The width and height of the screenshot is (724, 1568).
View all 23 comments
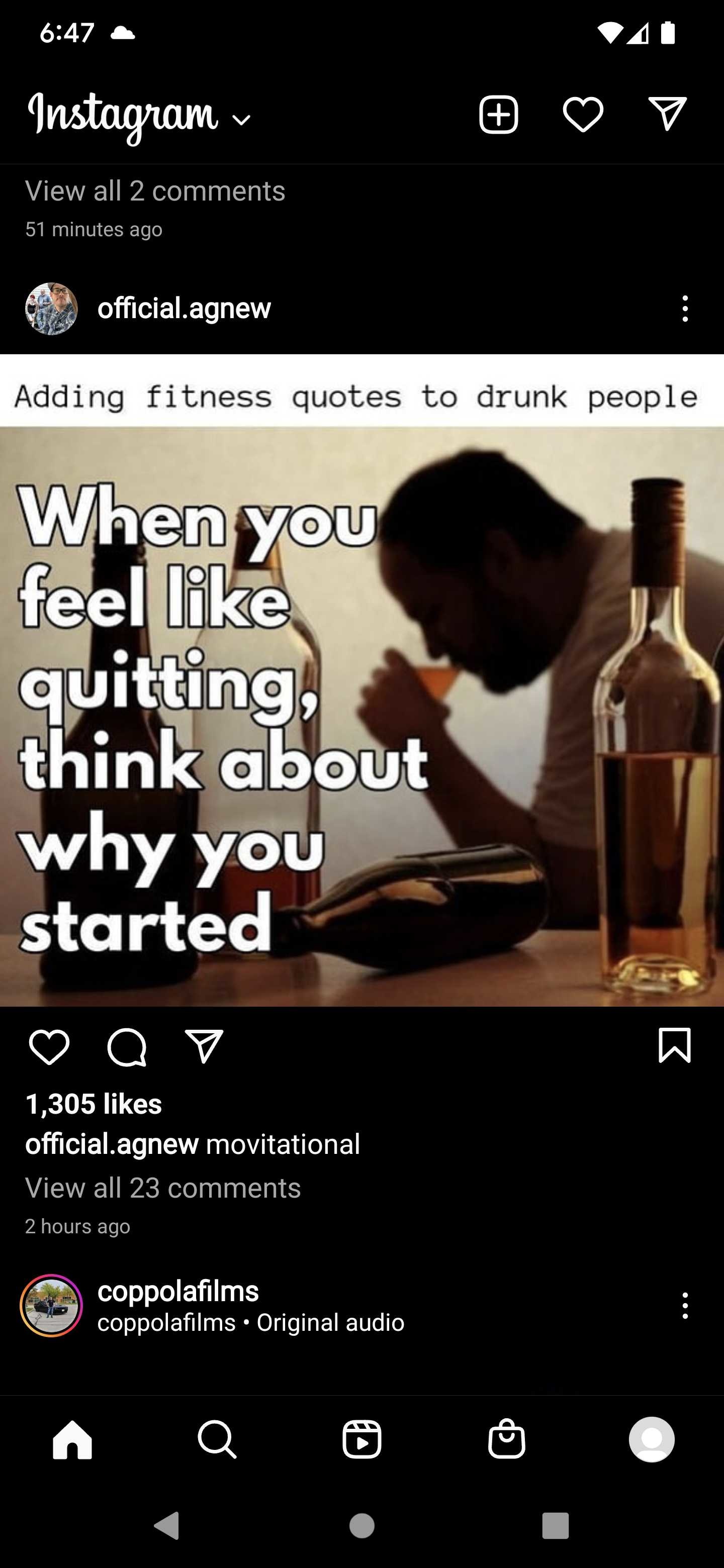tap(163, 1188)
